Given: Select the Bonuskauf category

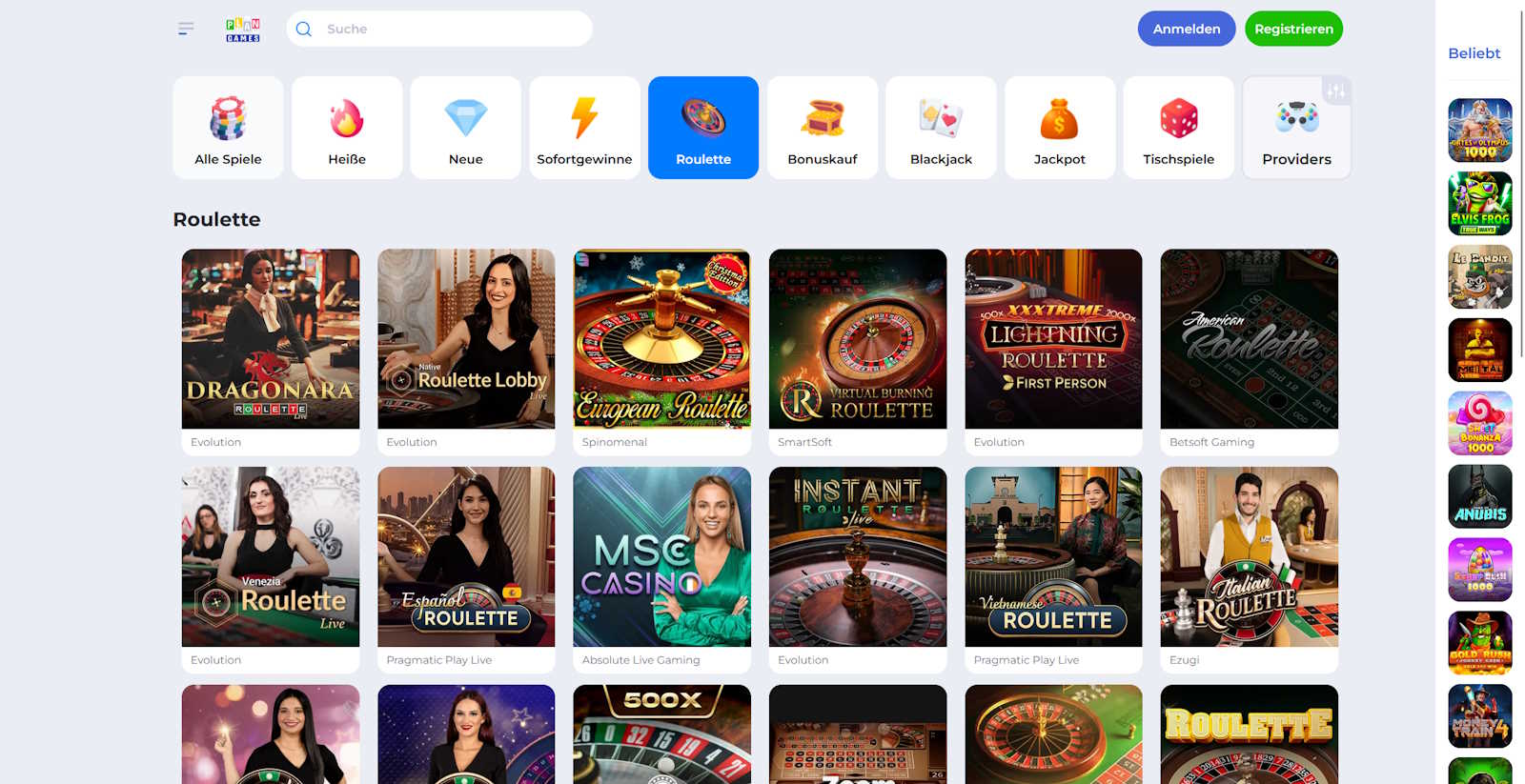Looking at the screenshot, I should 822,128.
